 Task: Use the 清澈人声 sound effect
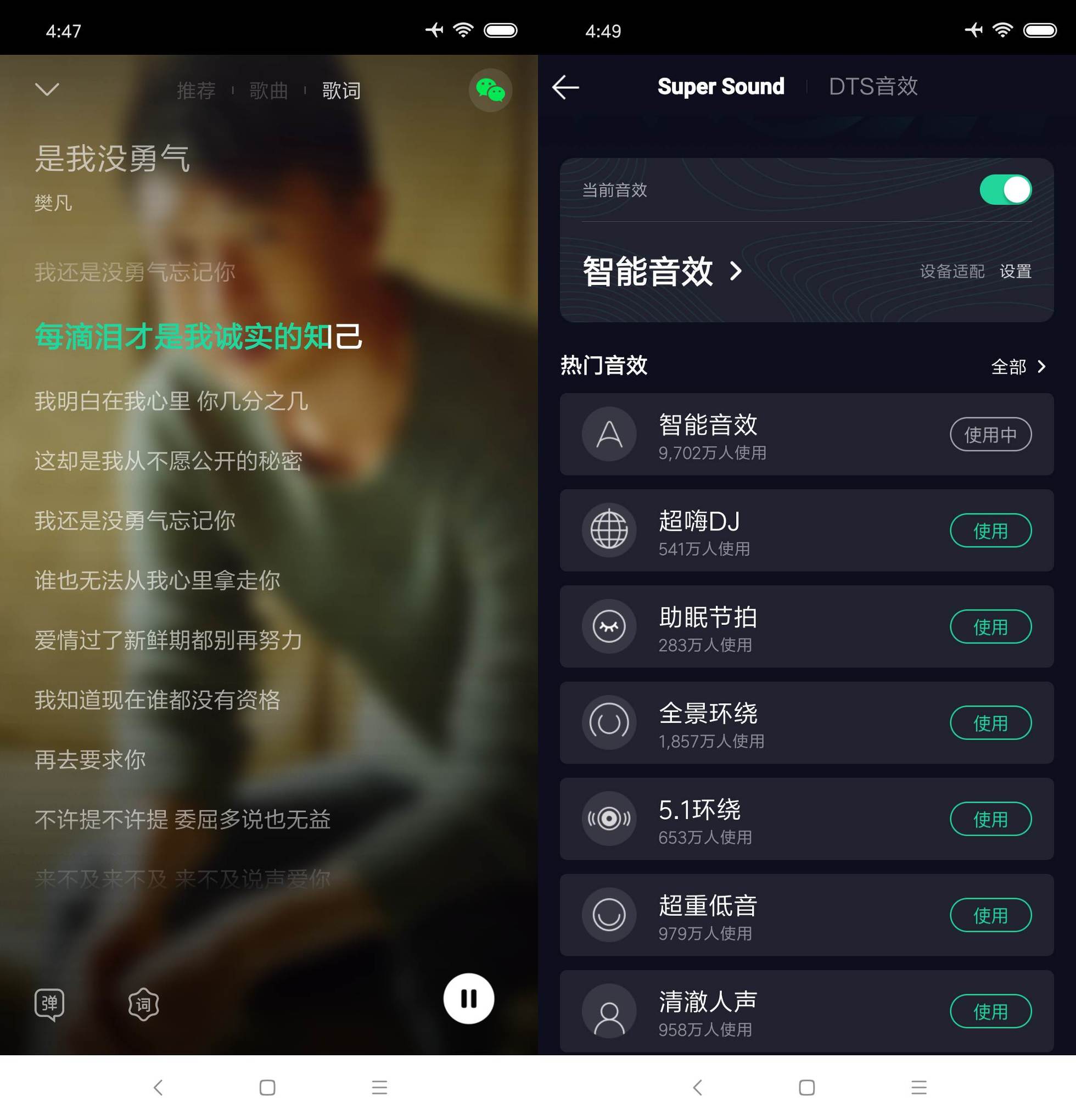tap(990, 1011)
